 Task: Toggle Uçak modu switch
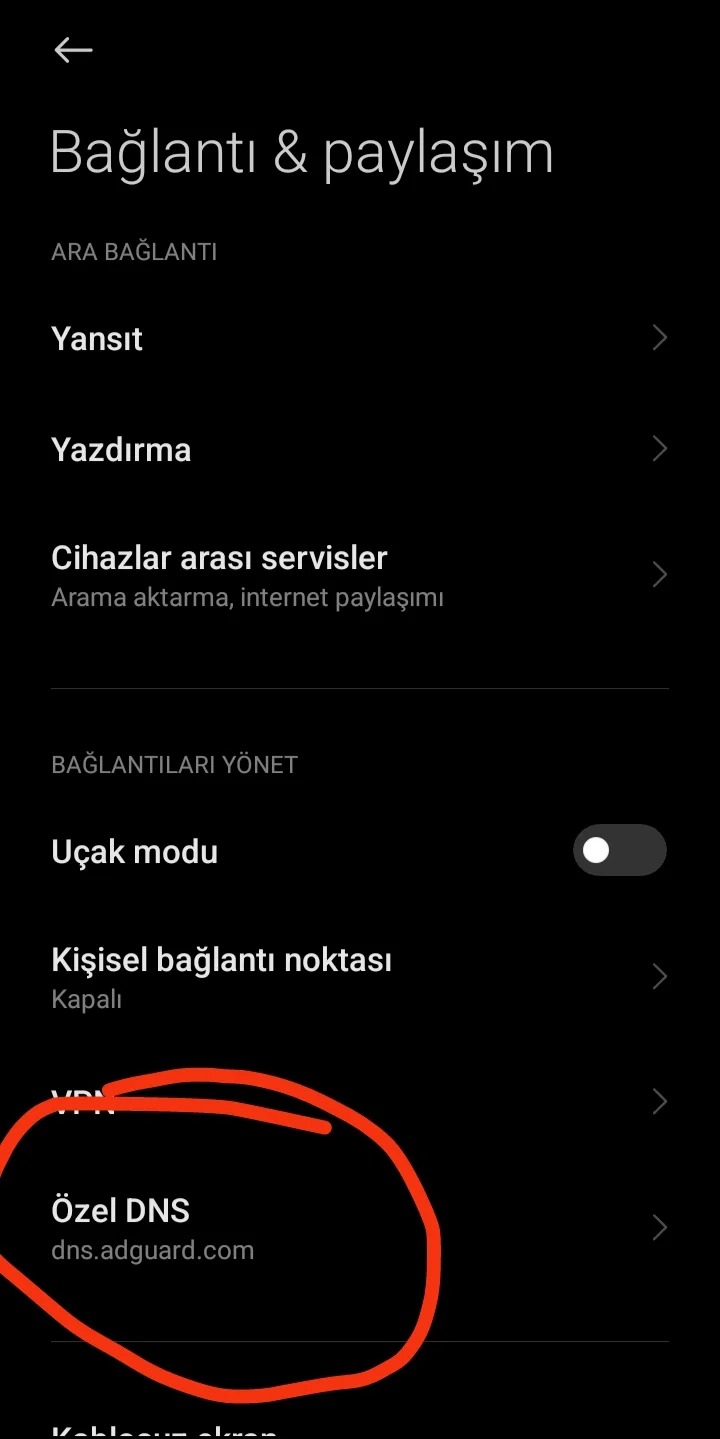click(x=619, y=851)
